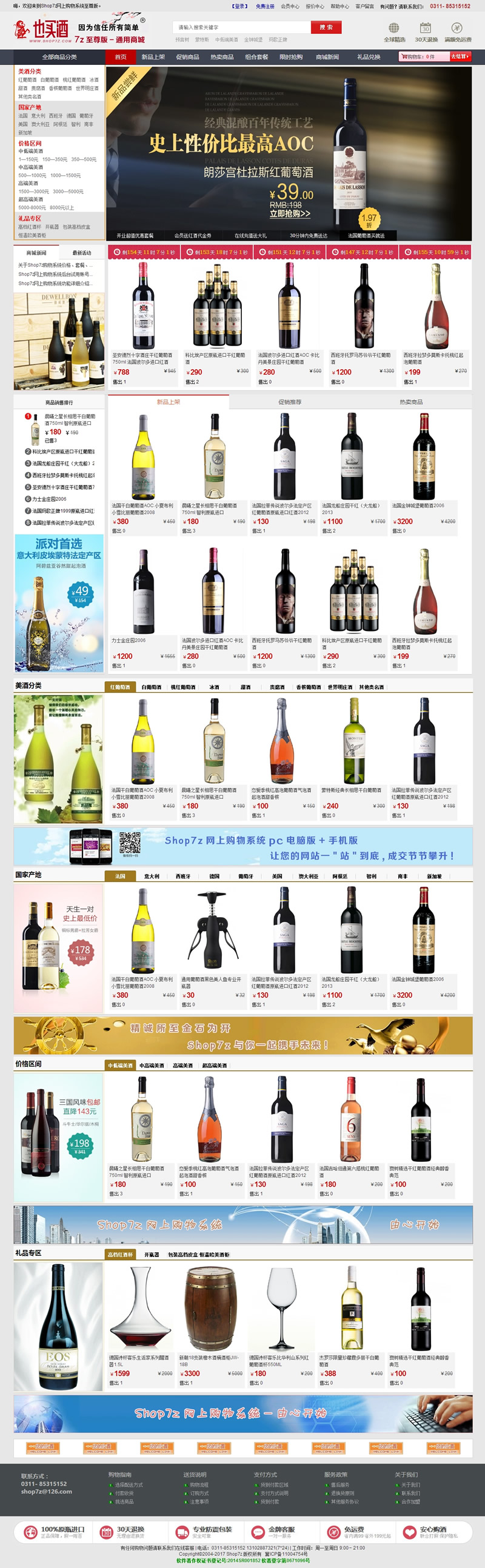Tap the 去结算 checkout button
485x1568 pixels.
pos(460,56)
